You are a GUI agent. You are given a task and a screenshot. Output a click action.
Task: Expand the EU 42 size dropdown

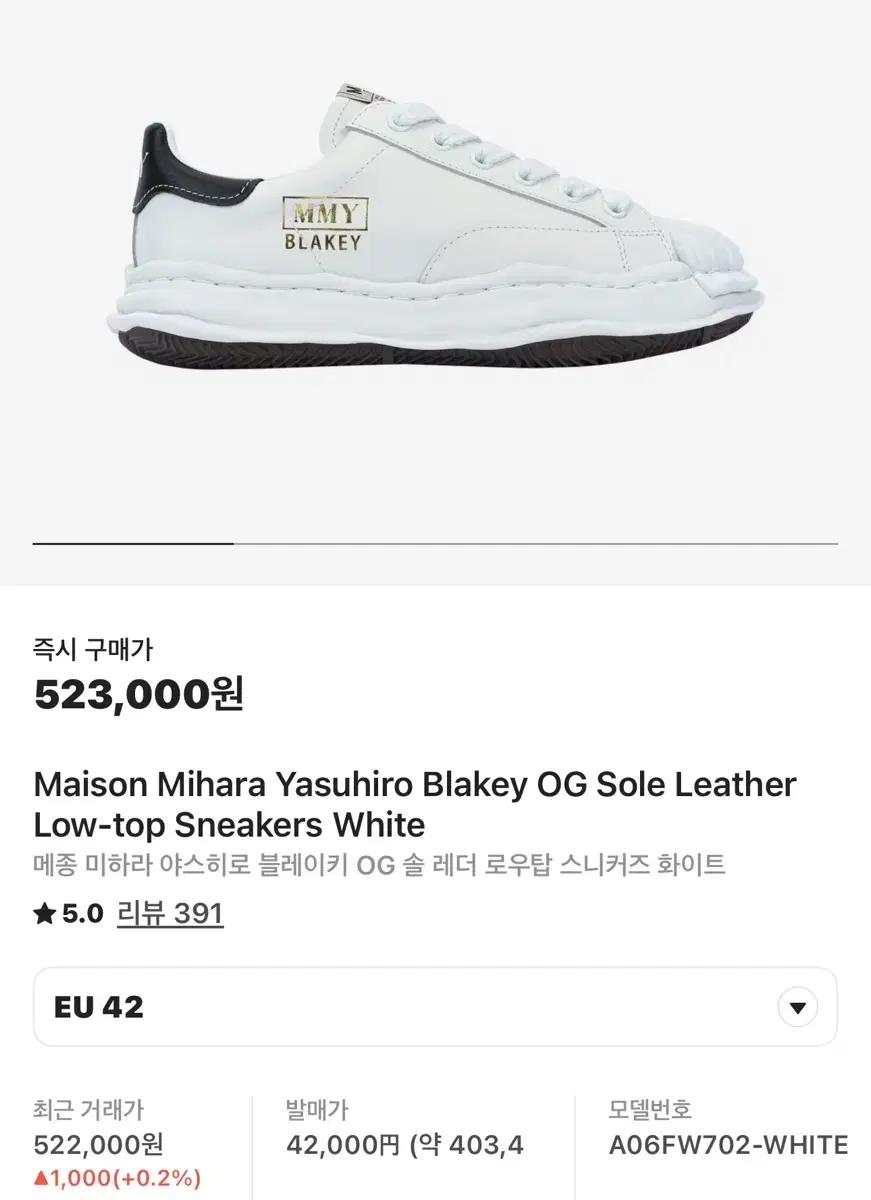point(797,1007)
